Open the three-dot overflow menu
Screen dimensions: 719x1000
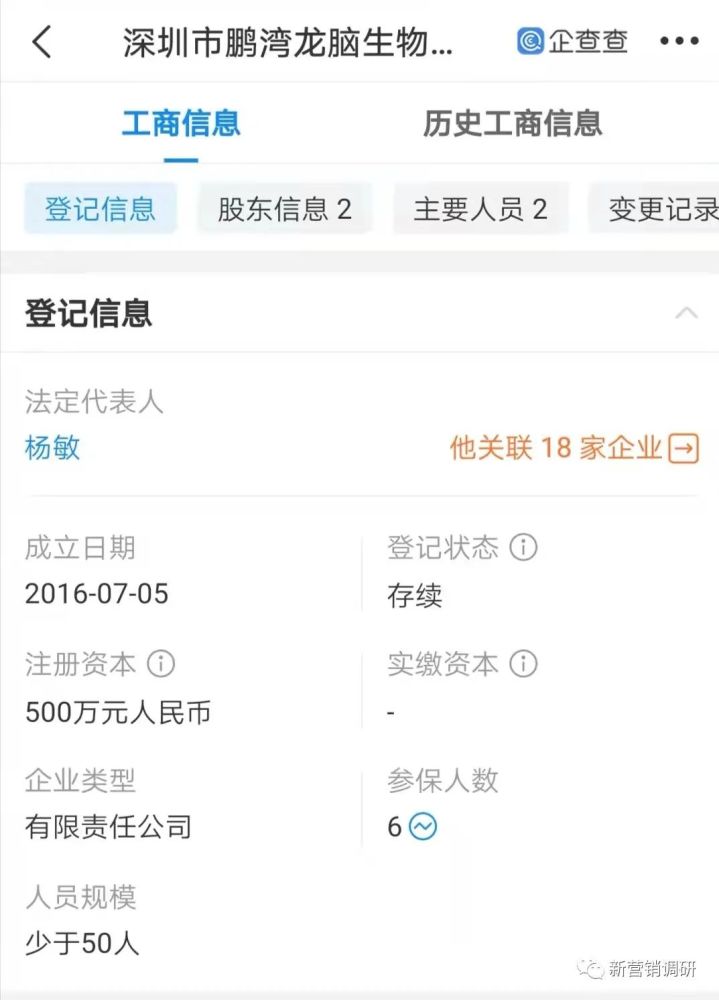[679, 41]
